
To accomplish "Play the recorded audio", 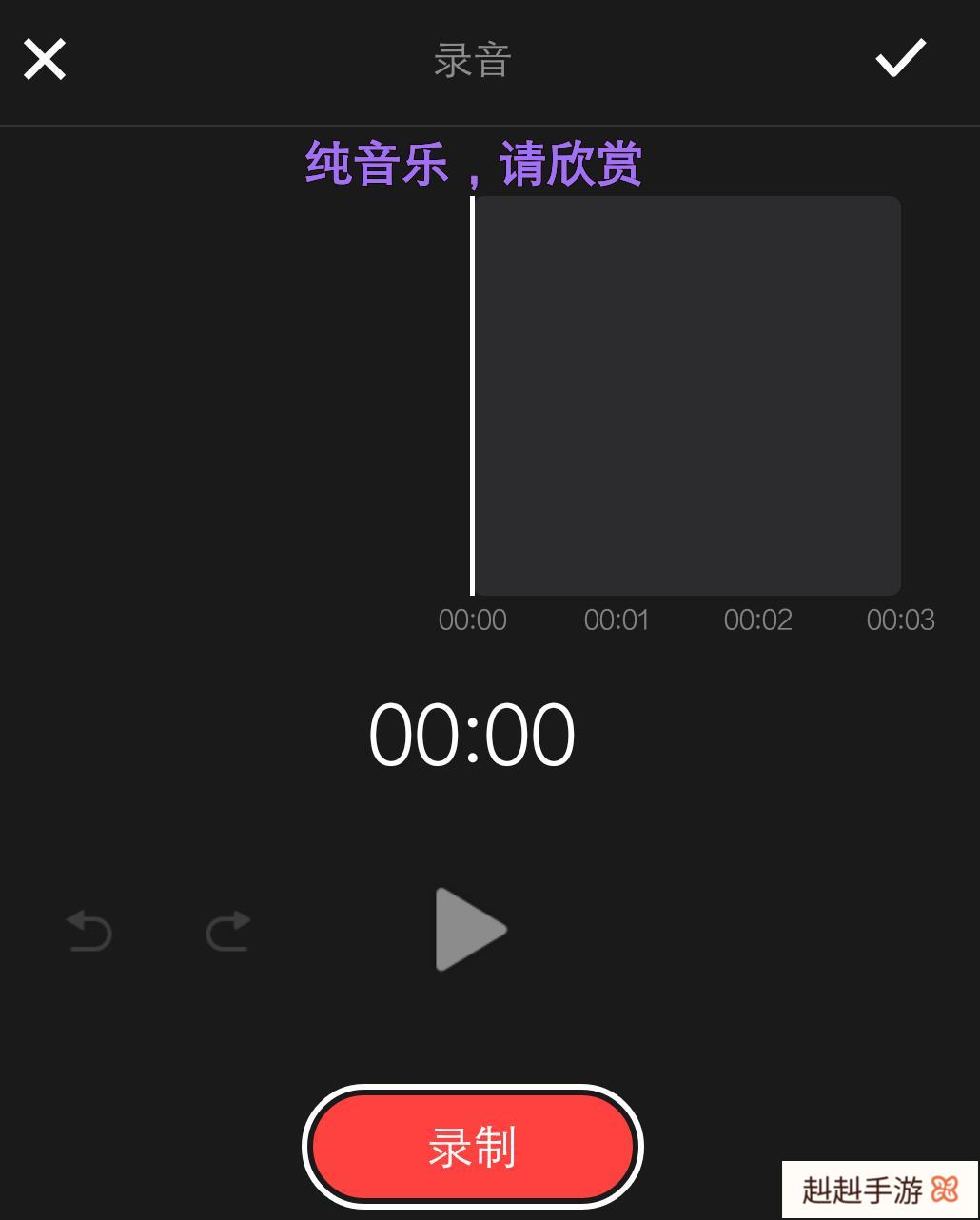I will 470,930.
